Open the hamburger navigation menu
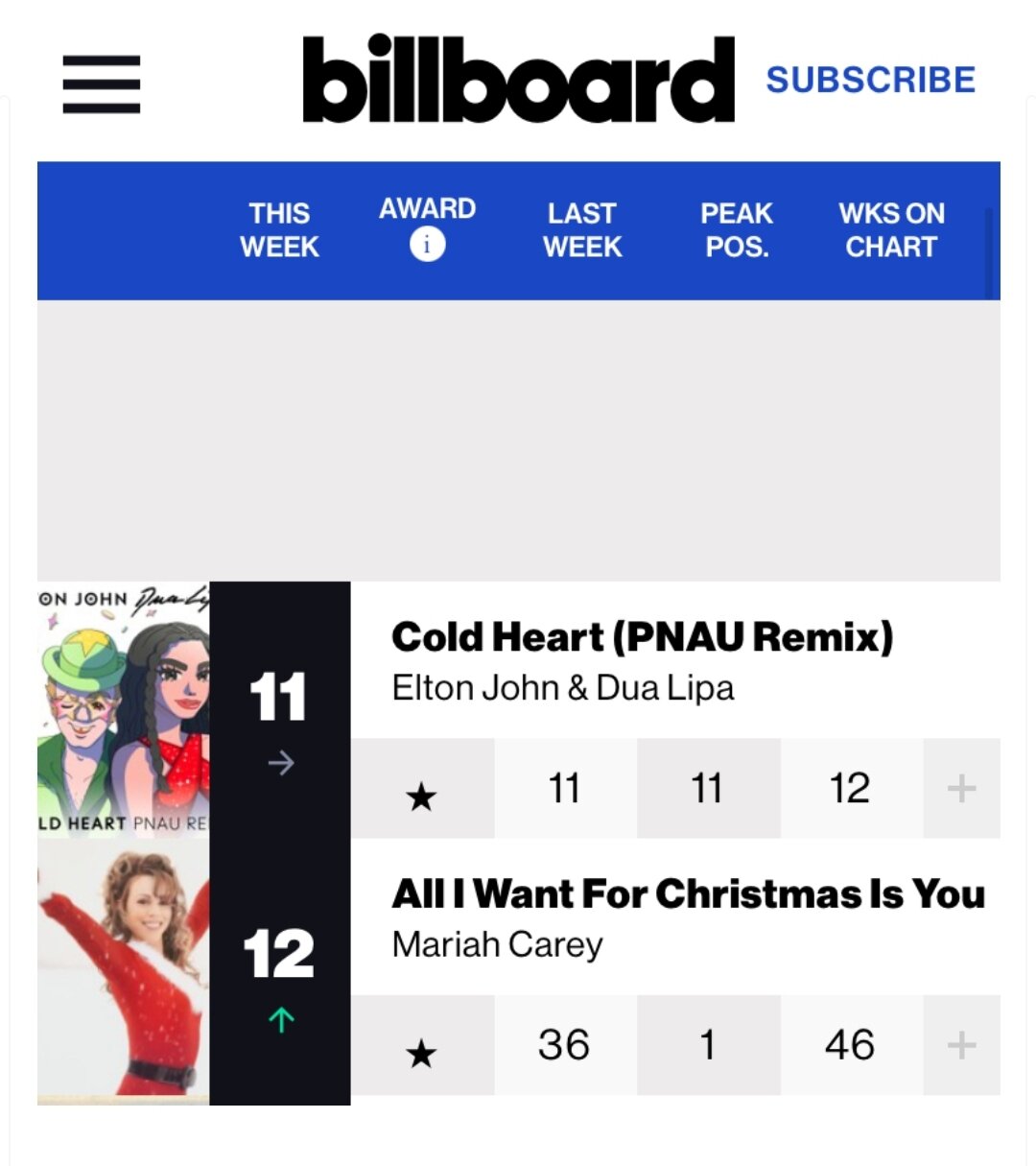 tap(102, 83)
